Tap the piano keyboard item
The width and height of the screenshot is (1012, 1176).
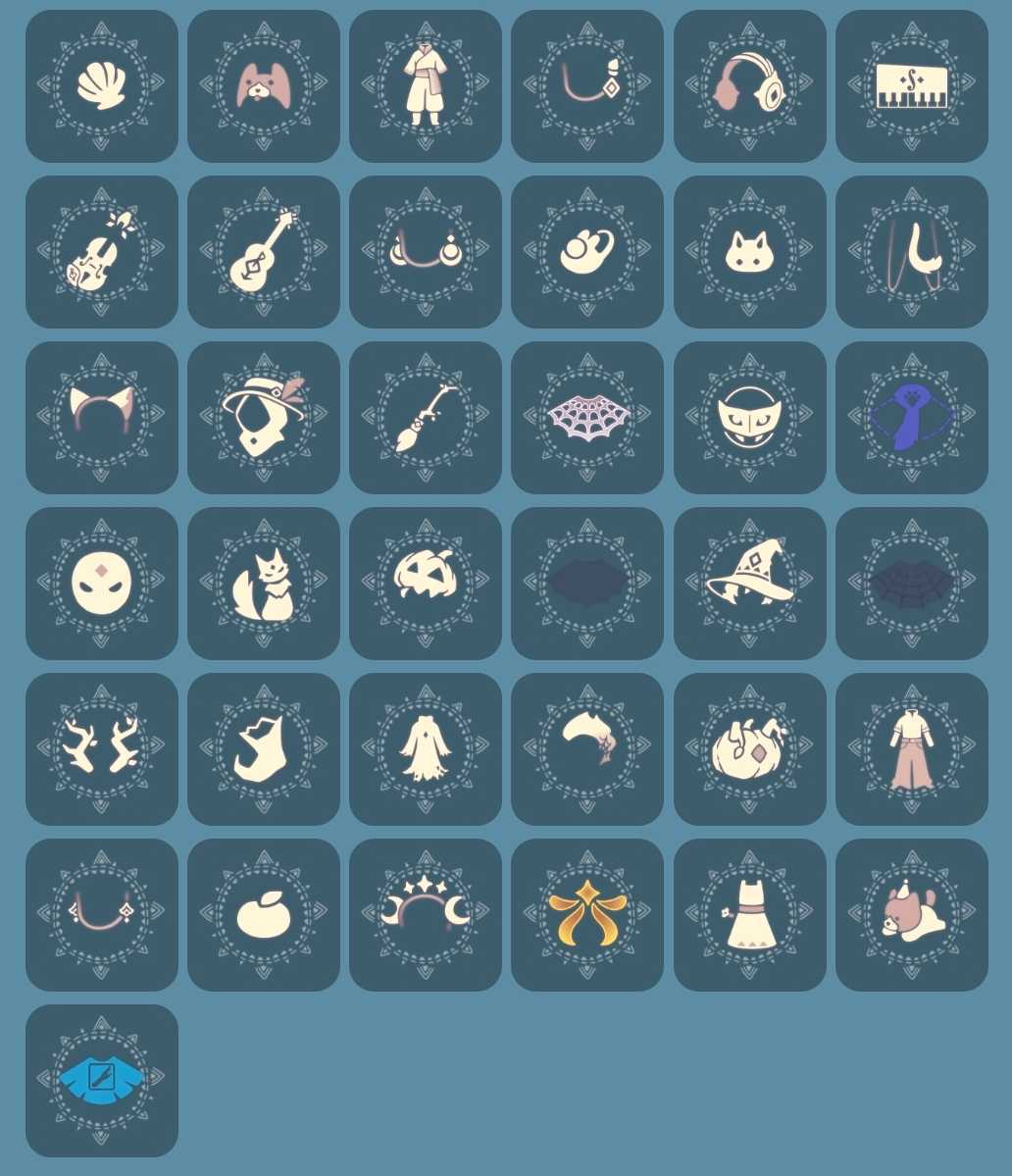click(912, 86)
